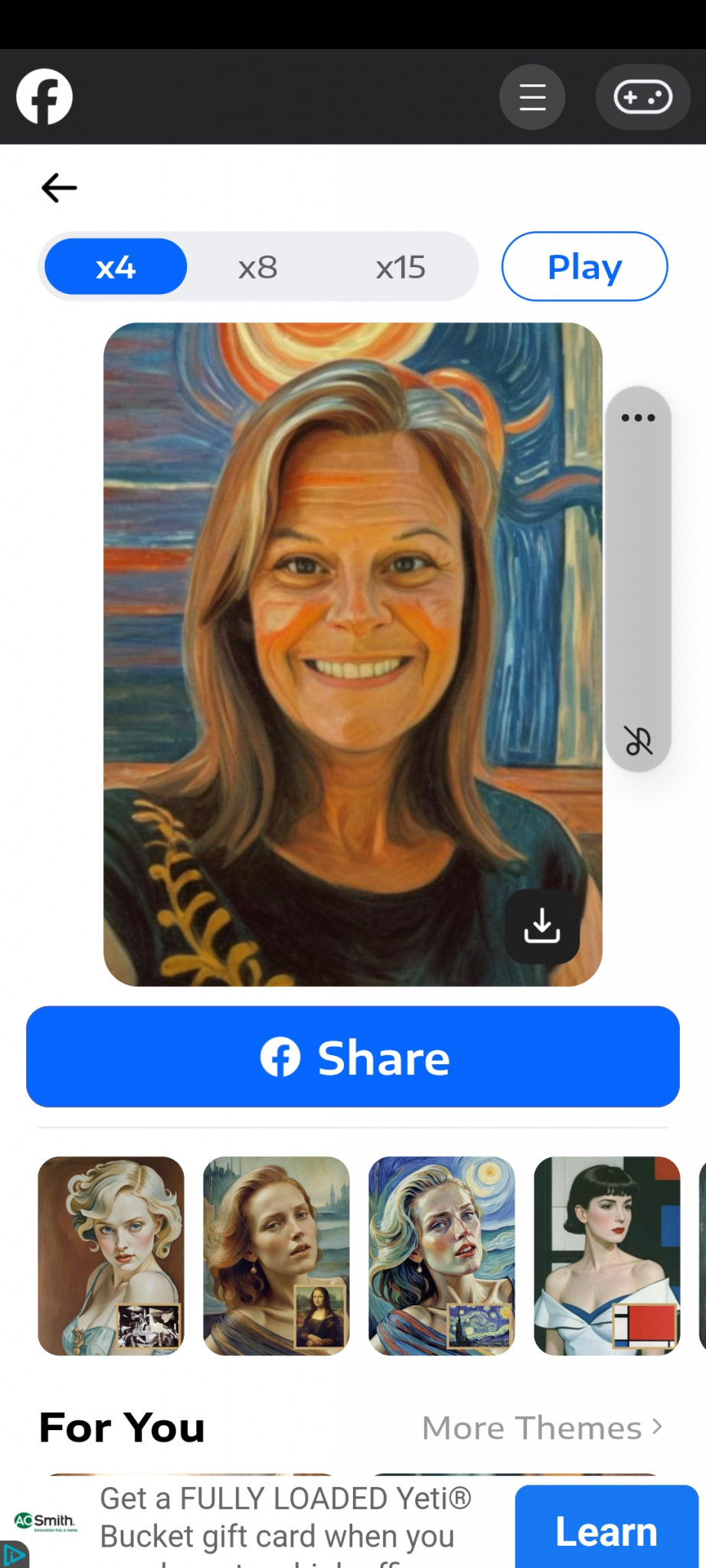This screenshot has height=1568, width=706.
Task: Choose the Mona Lisa style thumbnail
Action: (276, 1256)
